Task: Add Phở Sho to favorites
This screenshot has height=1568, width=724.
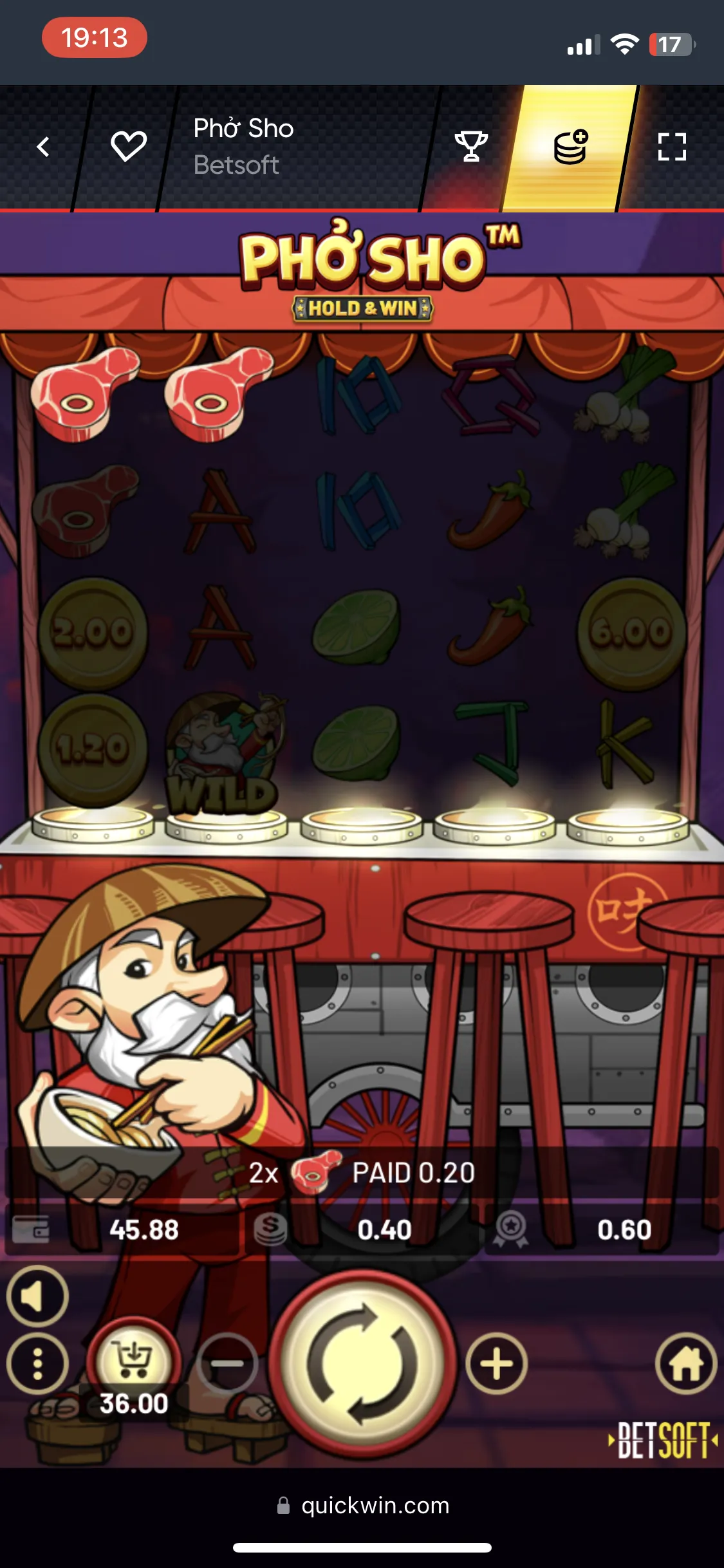Action: pyautogui.click(x=129, y=147)
